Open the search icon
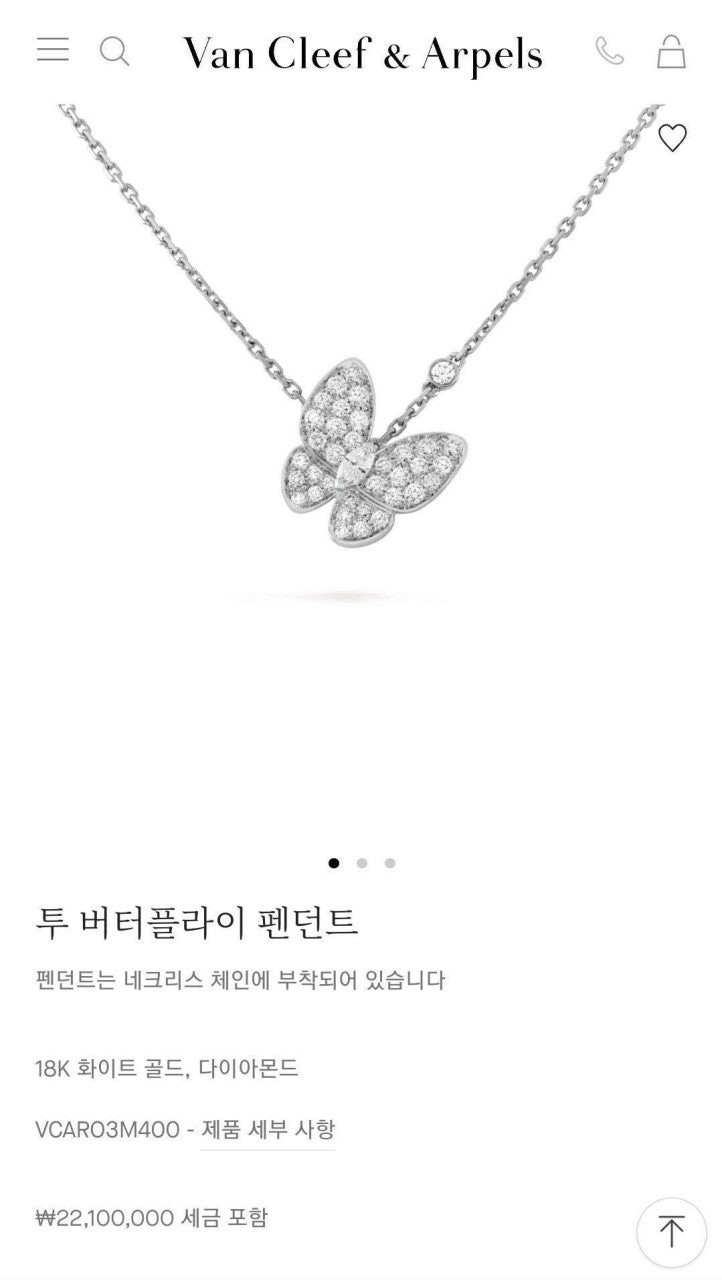Screen dimensions: 722x1280 115,50
